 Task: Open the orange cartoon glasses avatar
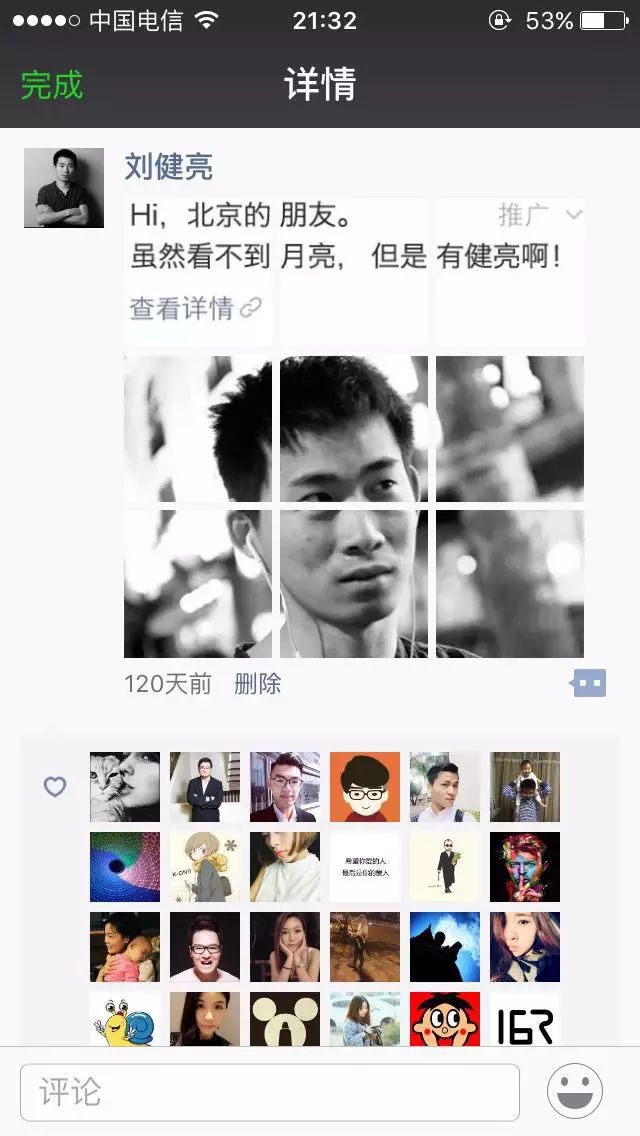pyautogui.click(x=365, y=787)
